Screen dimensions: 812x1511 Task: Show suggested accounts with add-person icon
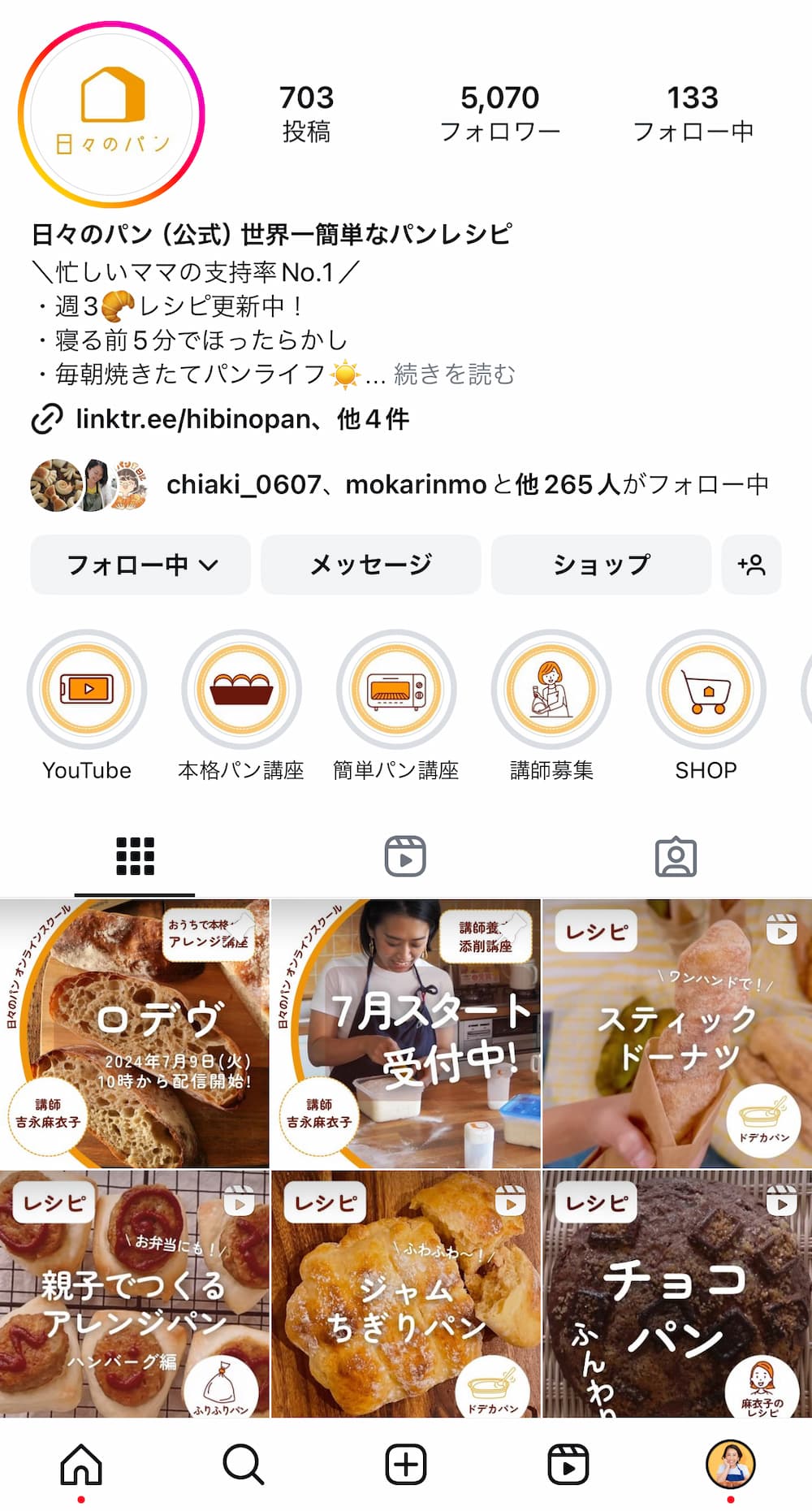click(x=751, y=565)
